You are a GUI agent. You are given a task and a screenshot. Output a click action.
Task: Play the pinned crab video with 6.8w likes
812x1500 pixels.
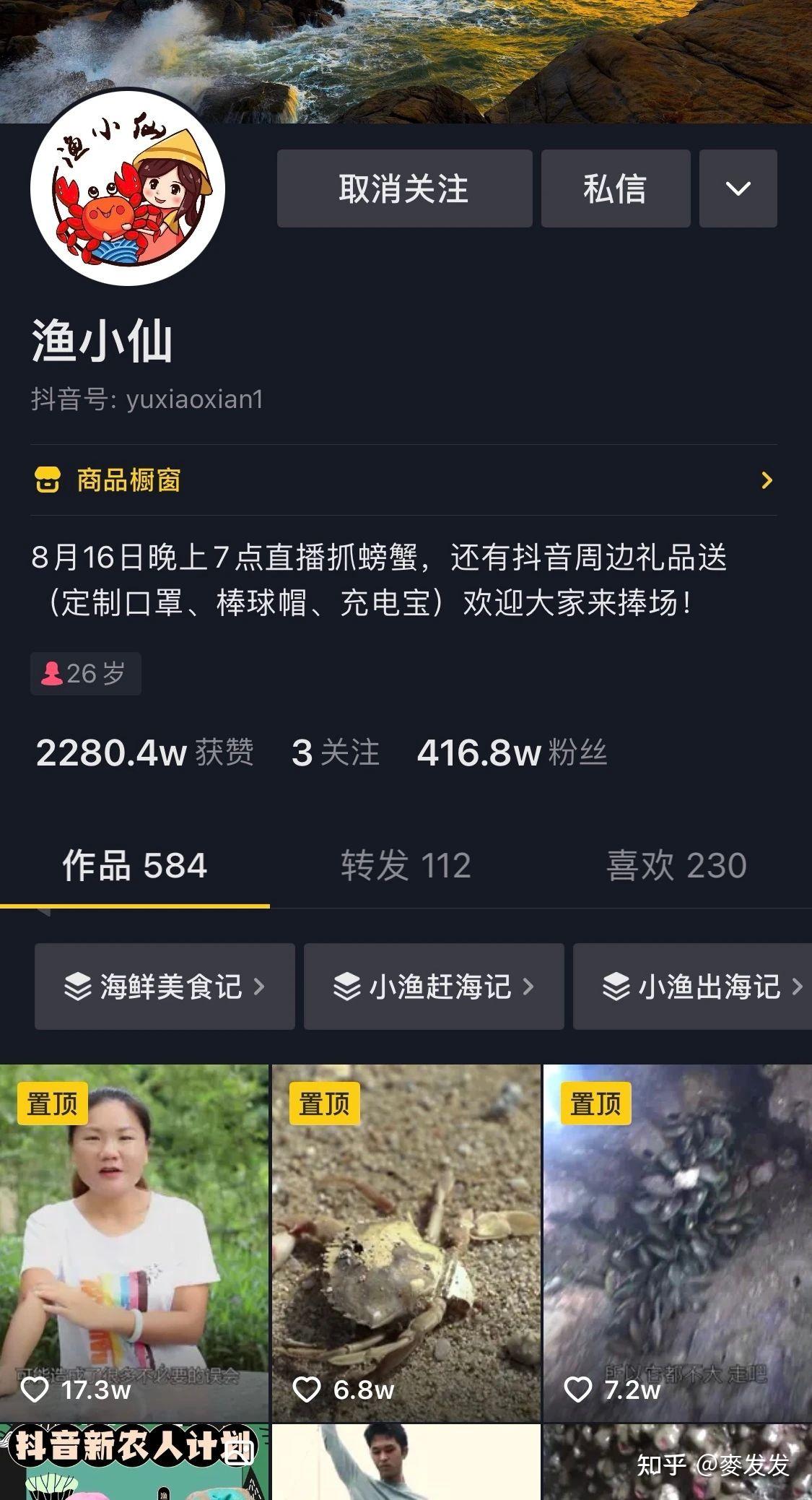click(406, 1242)
